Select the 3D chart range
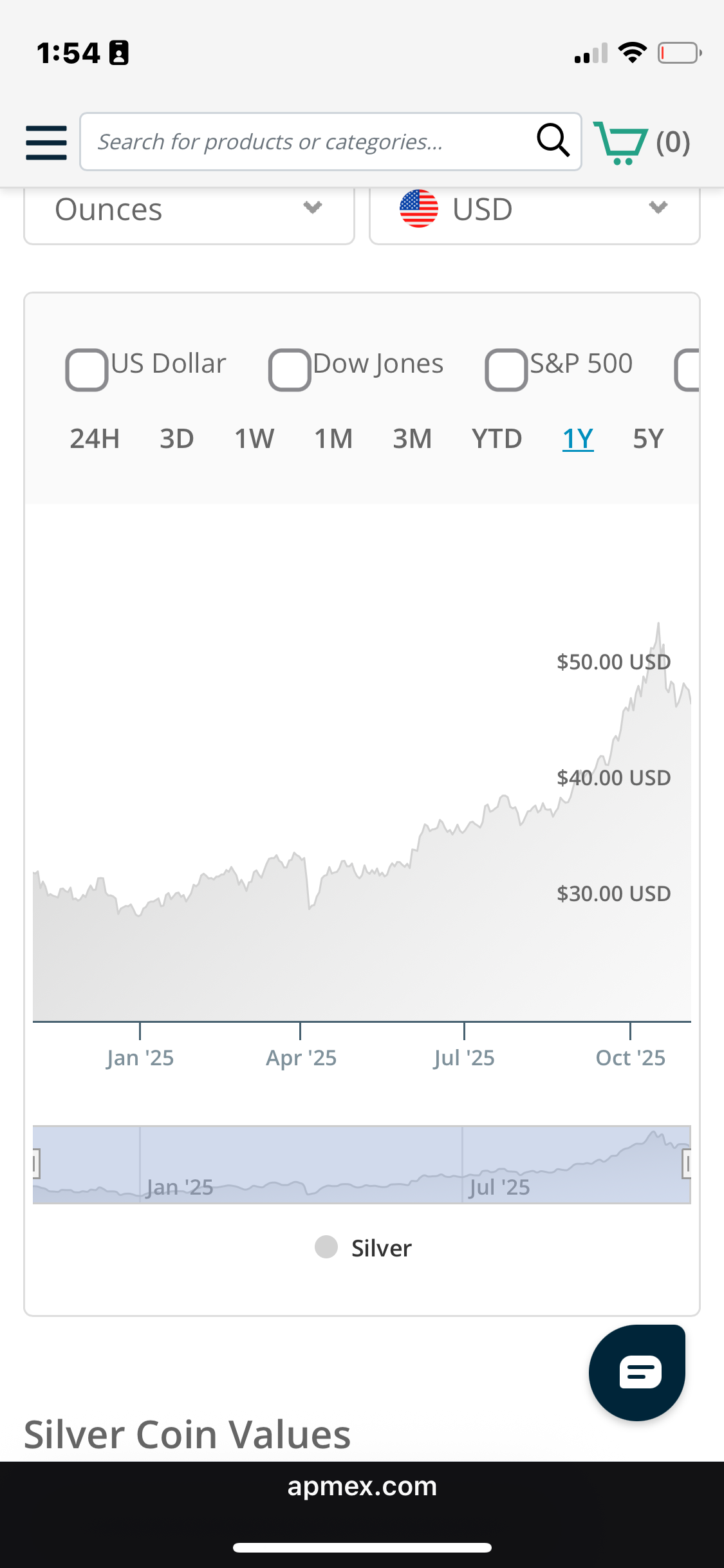Screen dimensions: 724x1568 (x=177, y=439)
